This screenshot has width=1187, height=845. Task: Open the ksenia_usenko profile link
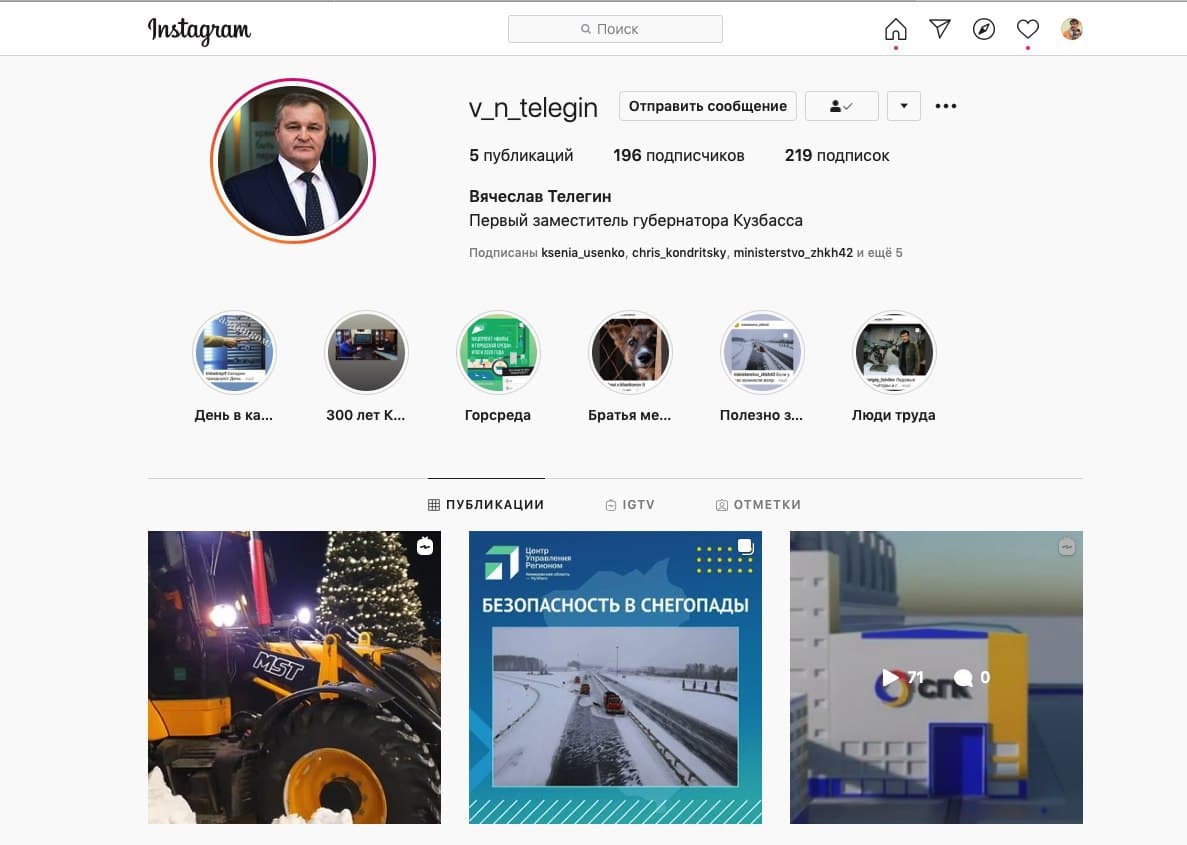583,253
